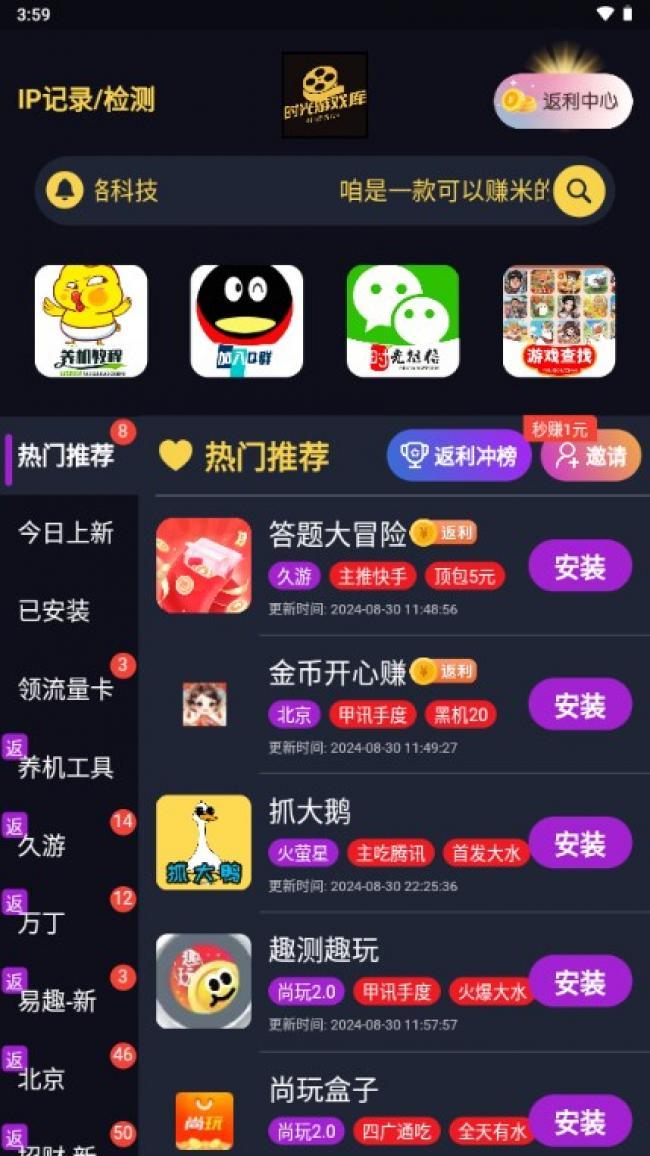Install 金币开心赚
This screenshot has width=650, height=1156.
click(x=580, y=705)
